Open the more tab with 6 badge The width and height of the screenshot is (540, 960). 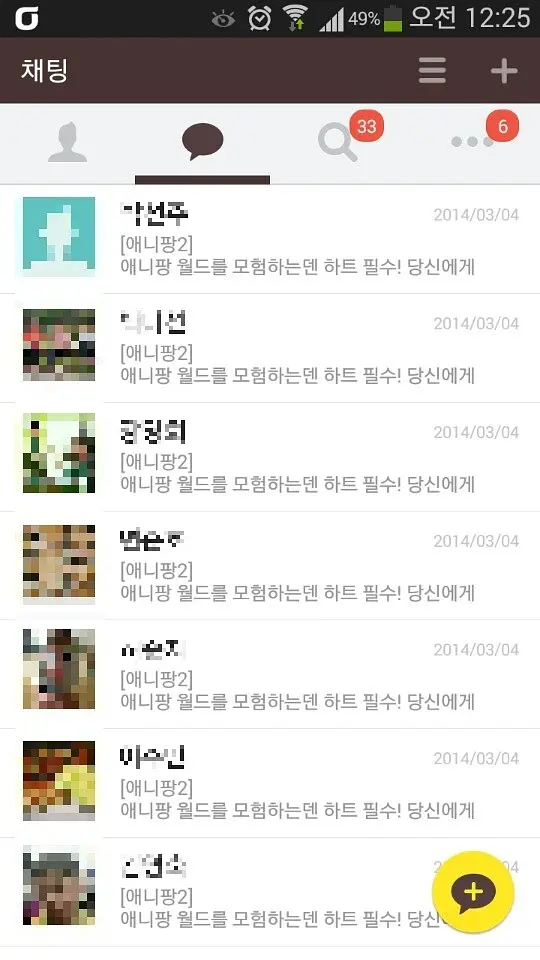pos(472,143)
